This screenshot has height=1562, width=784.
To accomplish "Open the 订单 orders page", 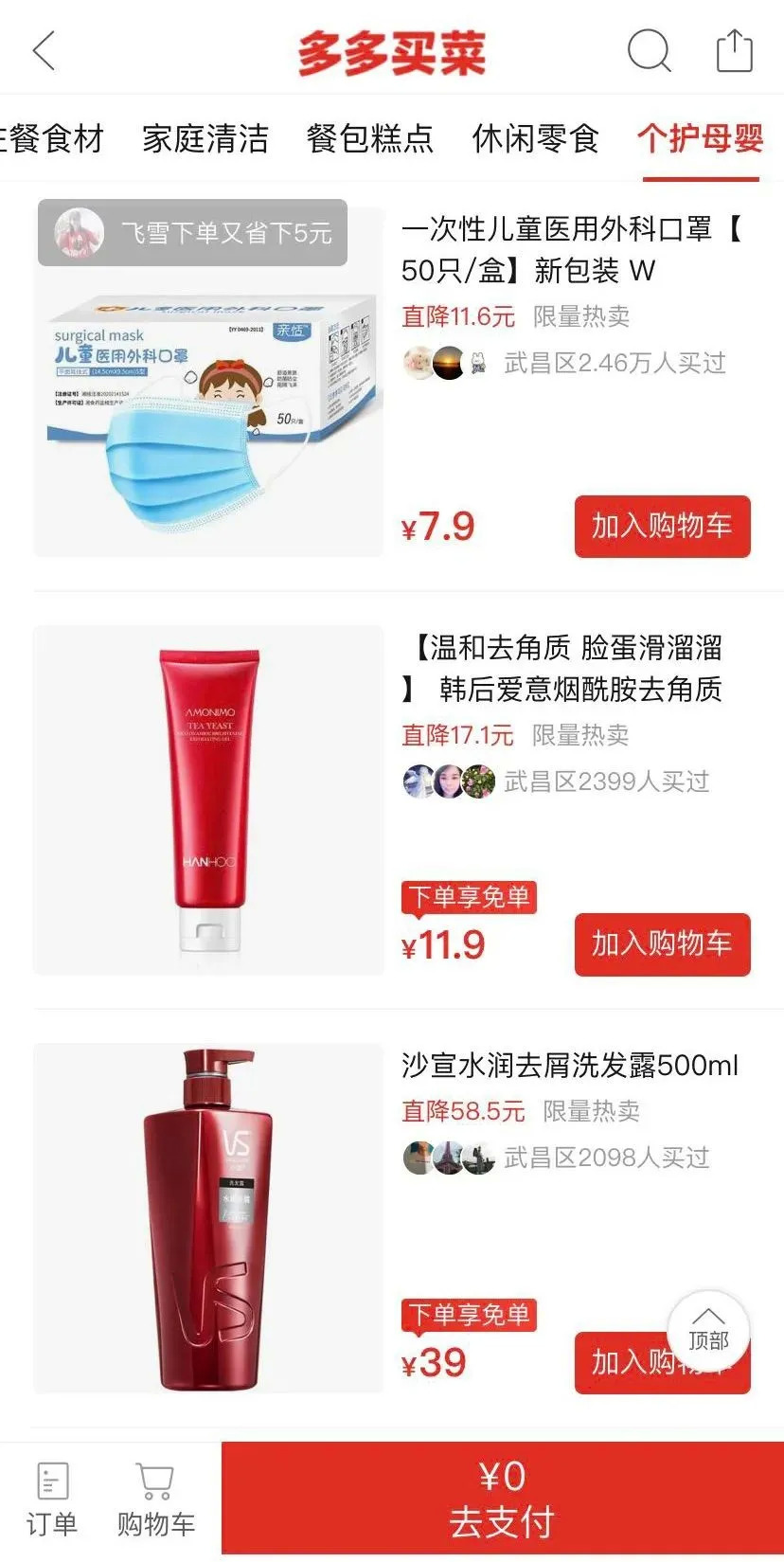I will click(x=52, y=1500).
